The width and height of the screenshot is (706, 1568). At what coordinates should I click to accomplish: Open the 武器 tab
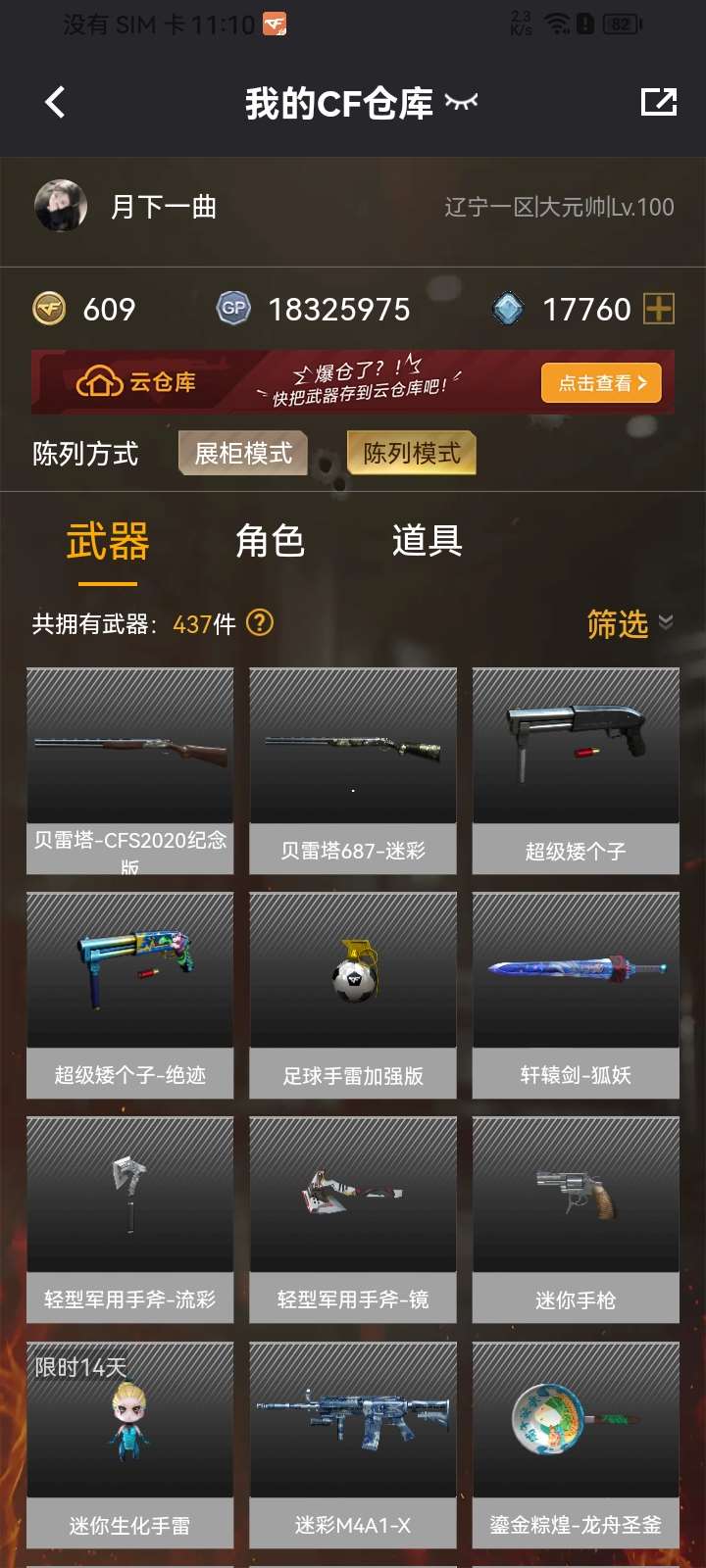click(108, 542)
